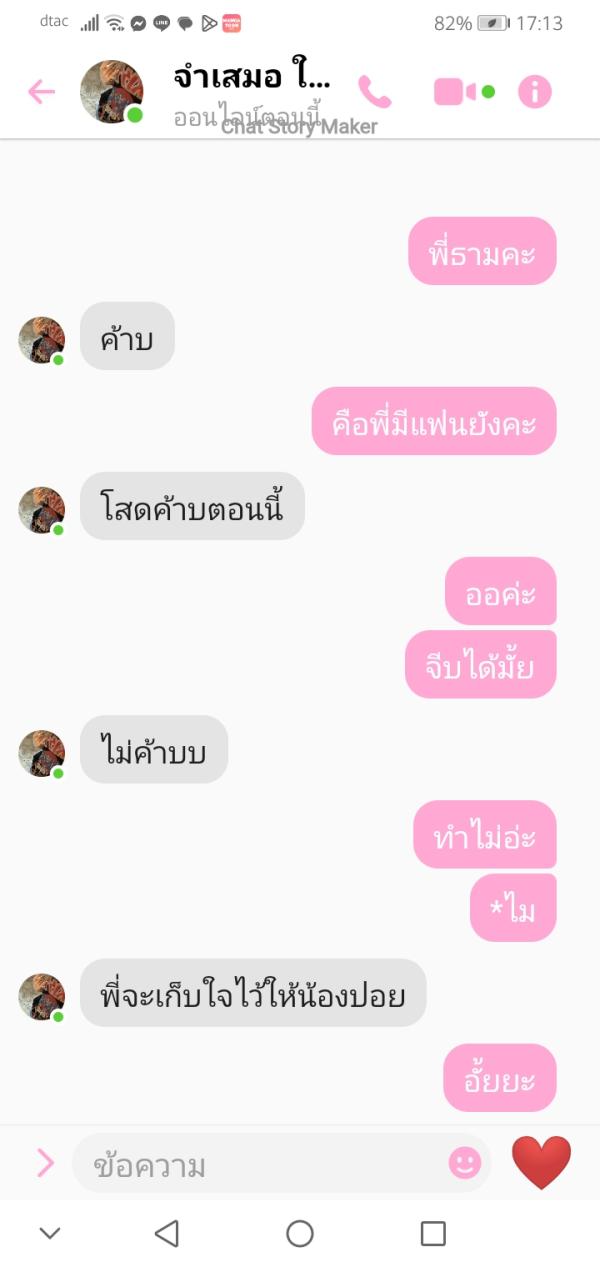
Task: Go to the home screen
Action: tap(300, 1233)
